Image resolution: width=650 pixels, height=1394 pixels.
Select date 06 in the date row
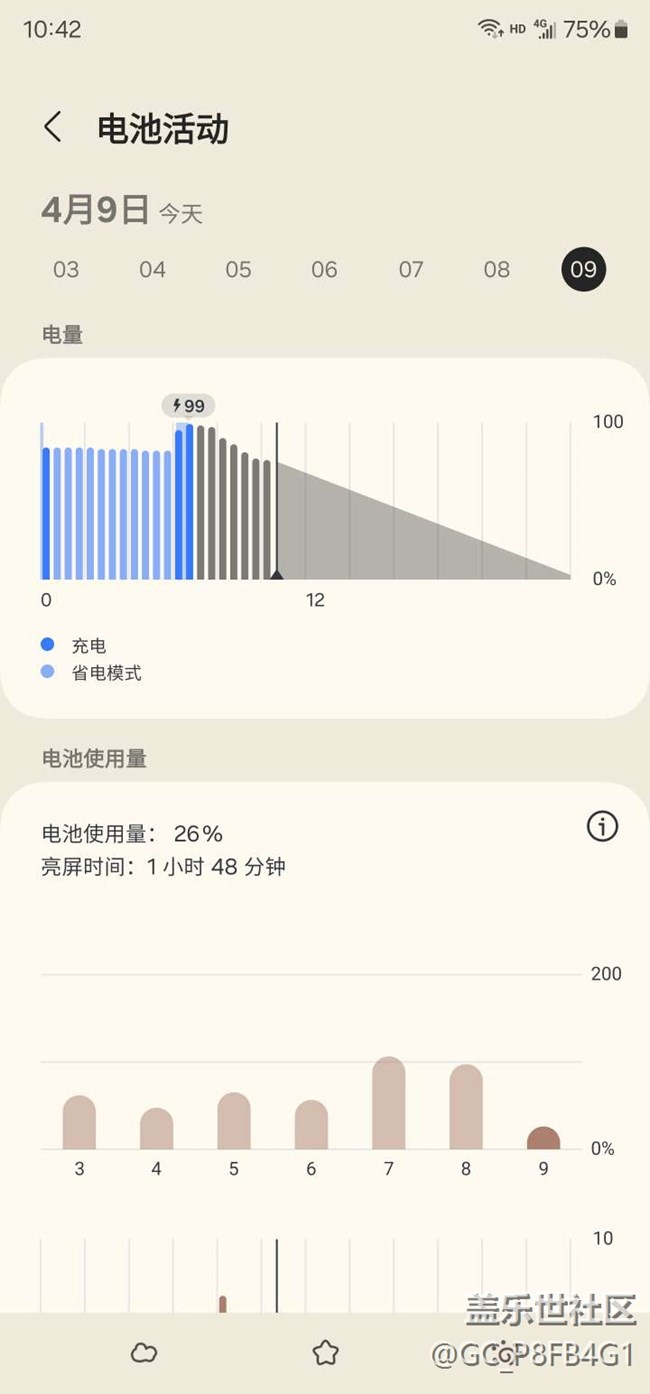click(x=324, y=269)
